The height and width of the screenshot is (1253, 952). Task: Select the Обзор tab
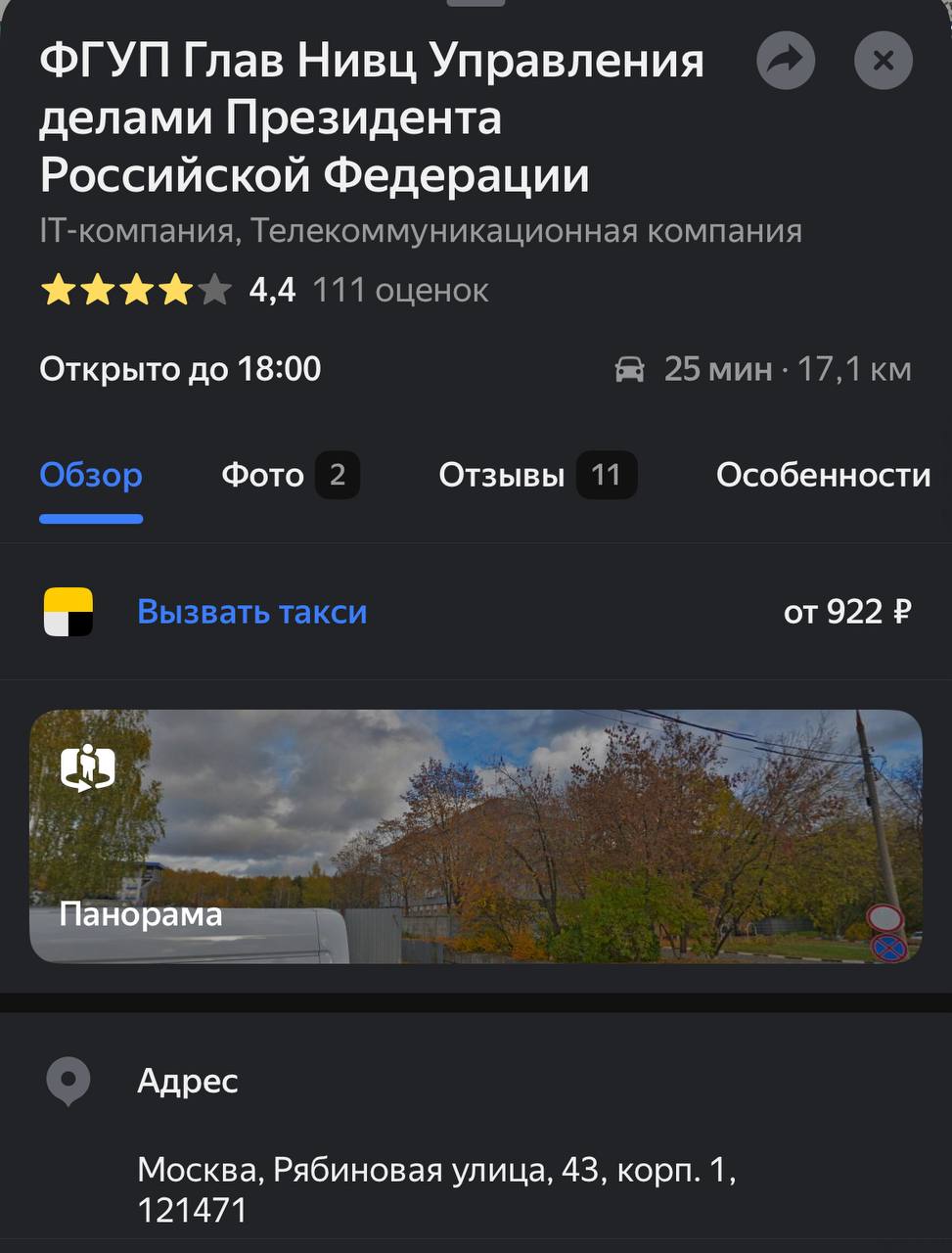point(91,476)
